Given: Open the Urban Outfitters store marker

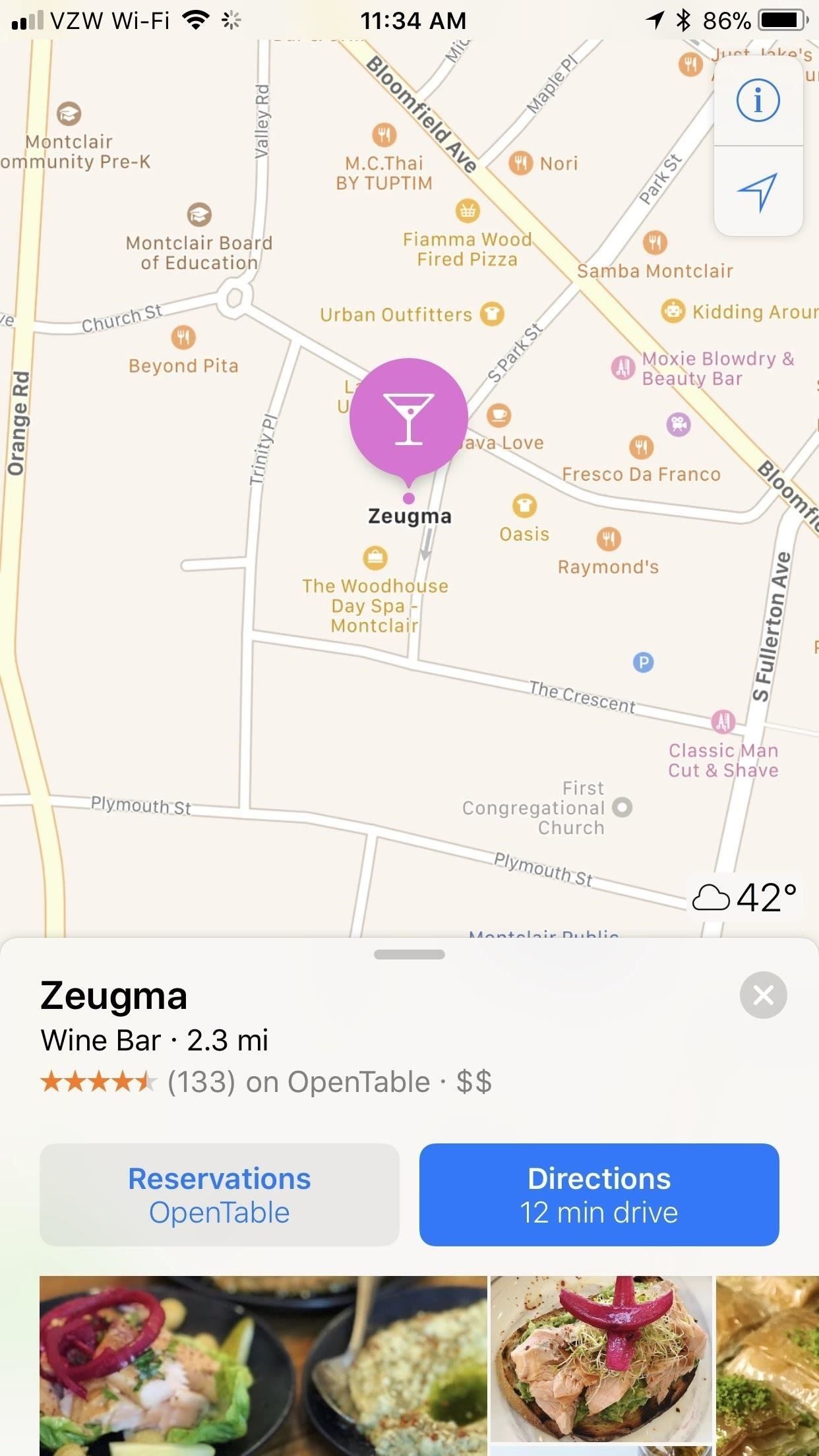Looking at the screenshot, I should point(491,315).
